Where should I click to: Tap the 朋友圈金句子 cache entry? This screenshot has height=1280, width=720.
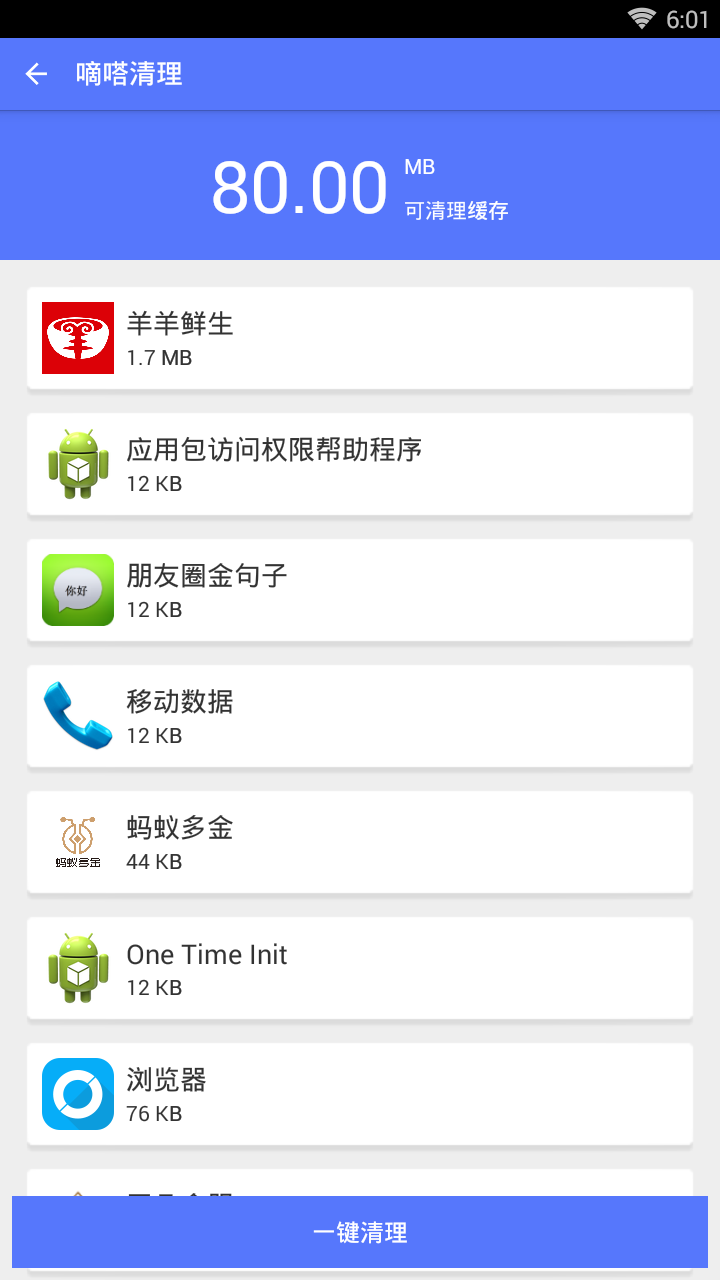[x=360, y=589]
